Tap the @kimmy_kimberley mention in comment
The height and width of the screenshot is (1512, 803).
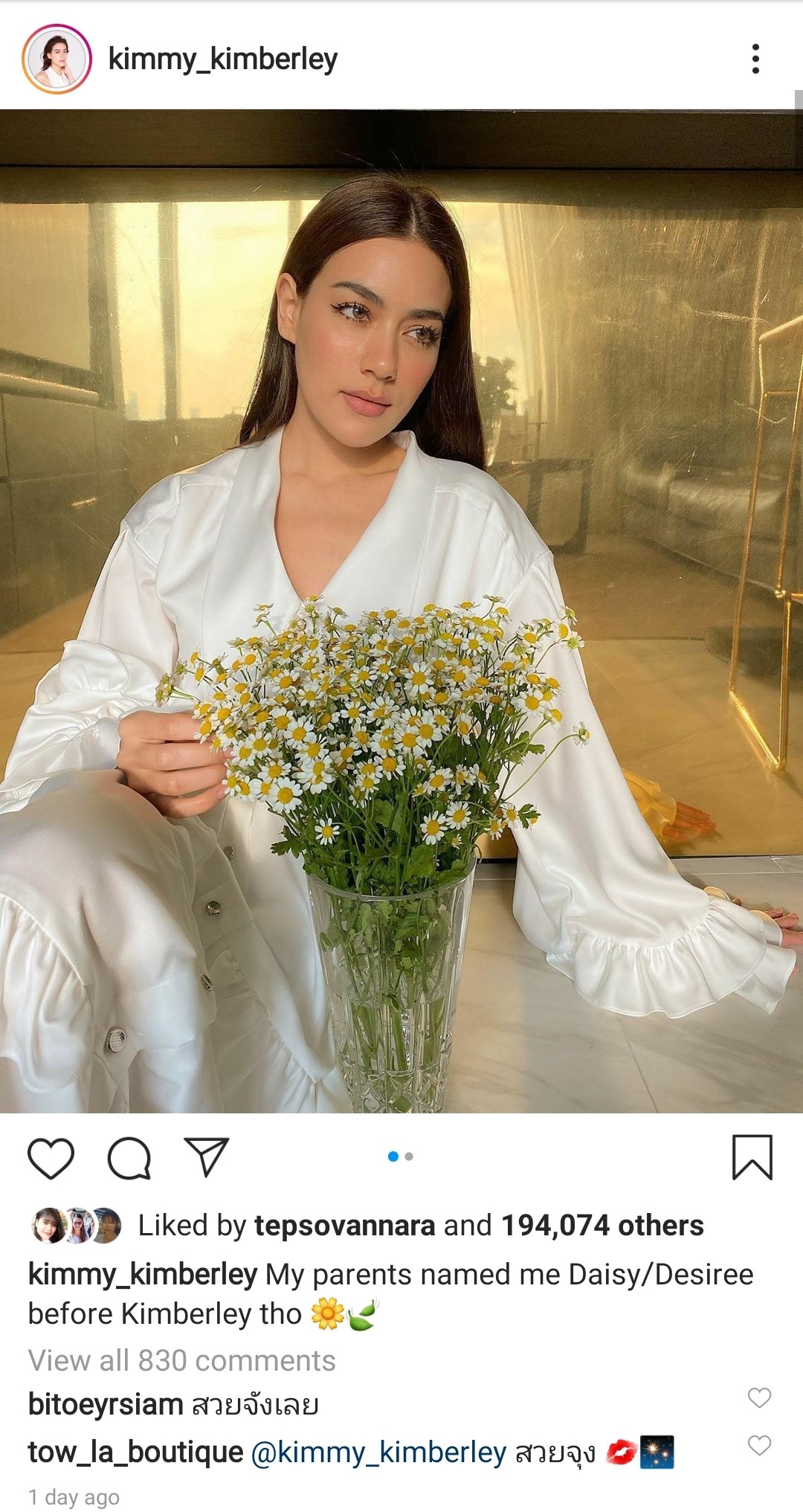pyautogui.click(x=378, y=1451)
